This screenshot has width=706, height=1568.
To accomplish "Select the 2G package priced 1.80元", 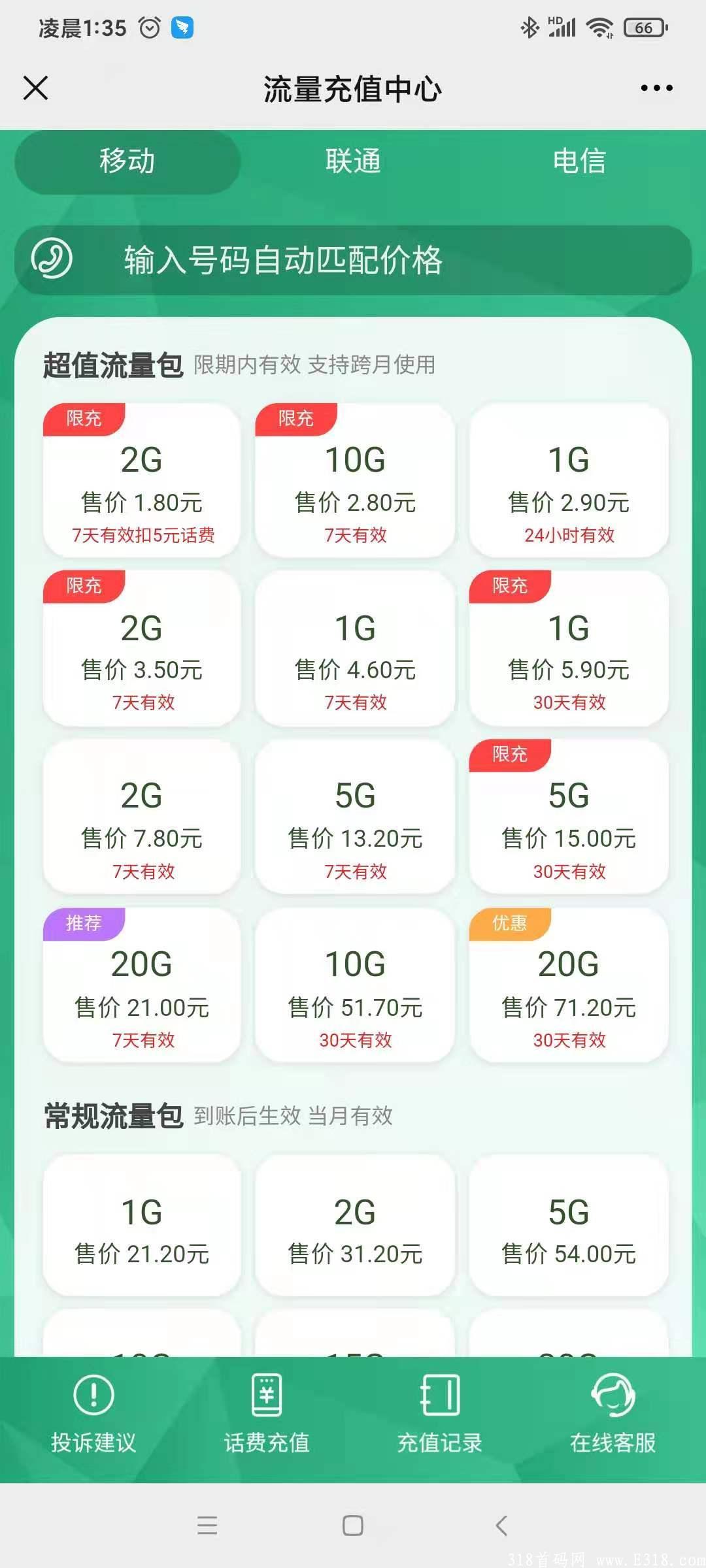I will click(142, 482).
